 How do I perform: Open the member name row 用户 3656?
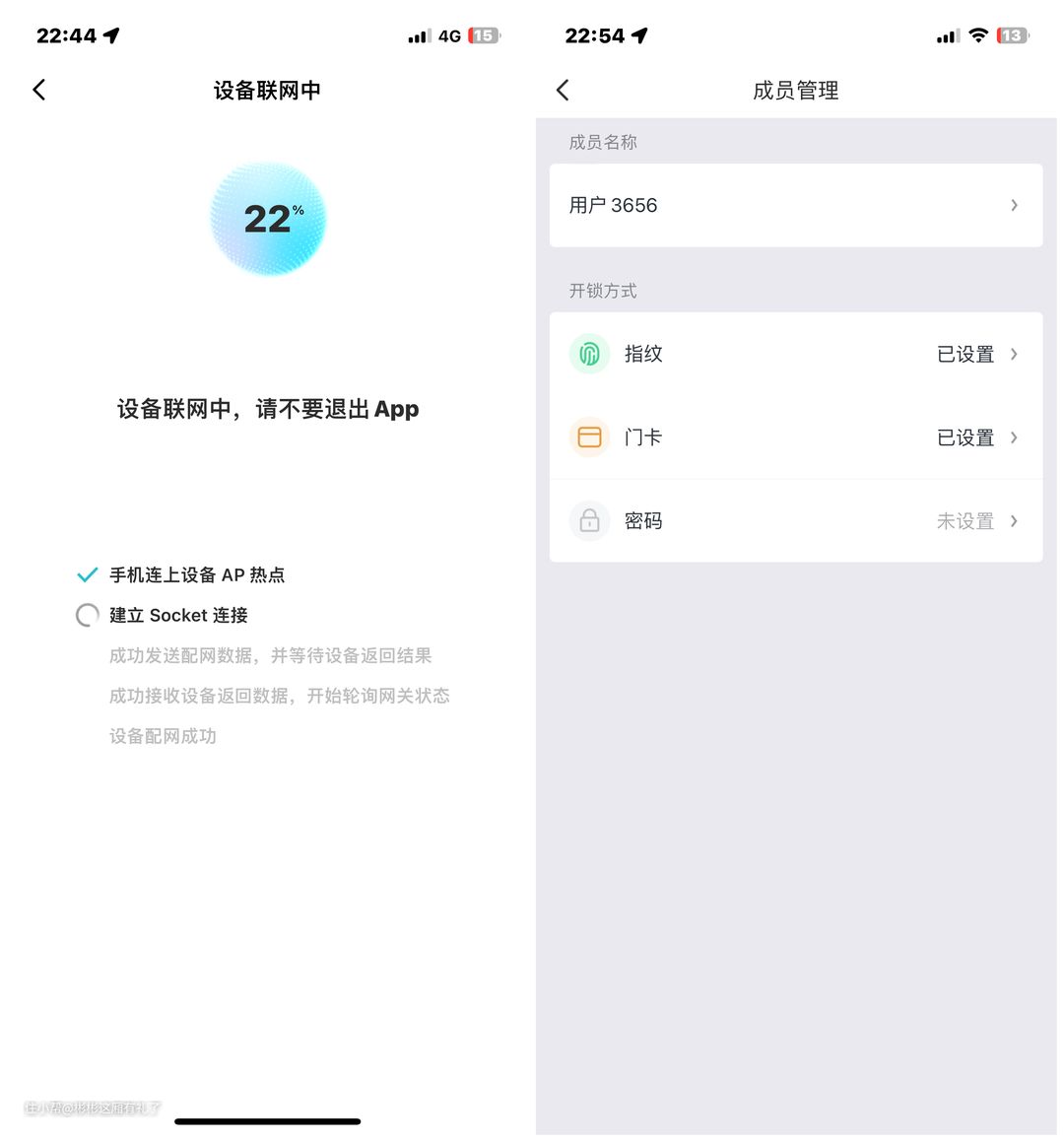(x=795, y=205)
